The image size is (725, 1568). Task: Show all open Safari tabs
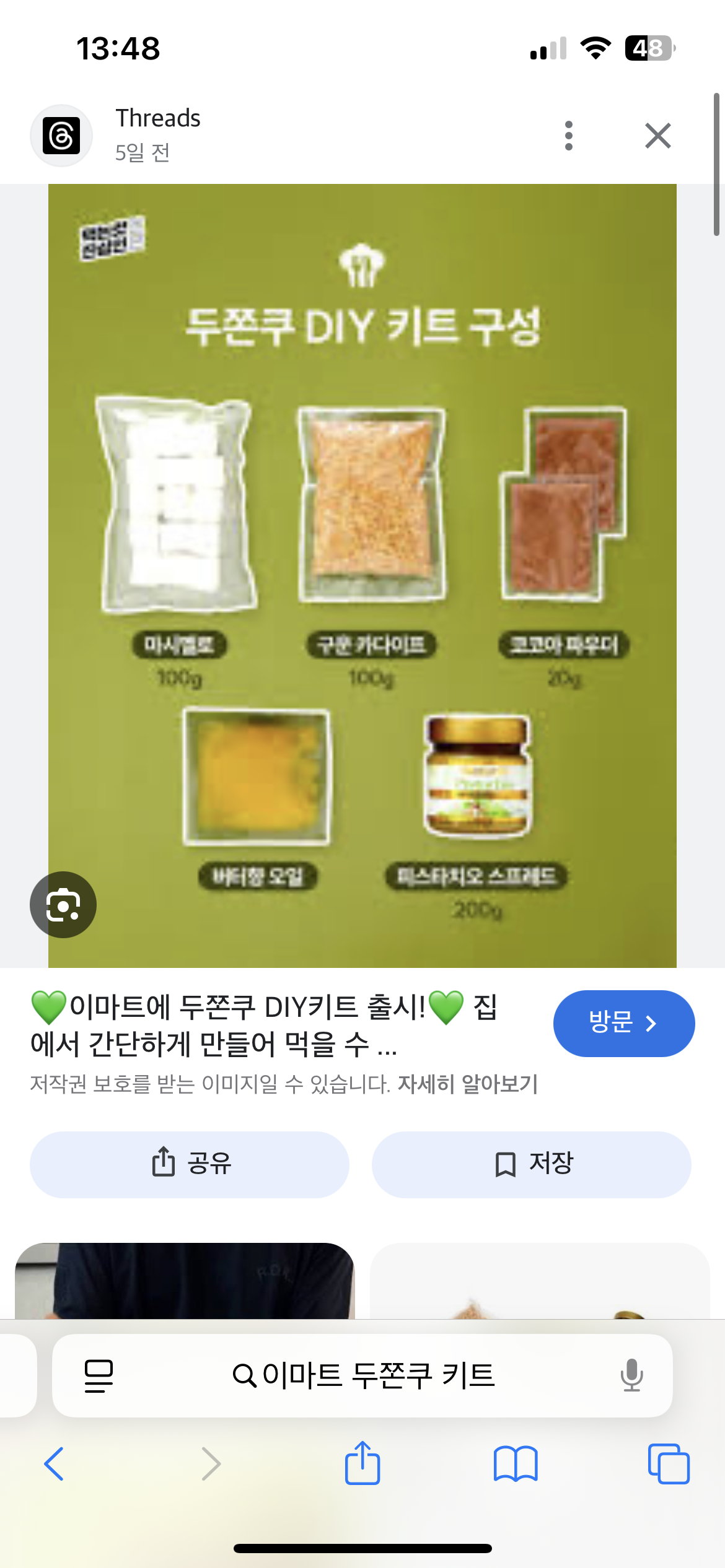(x=668, y=1464)
